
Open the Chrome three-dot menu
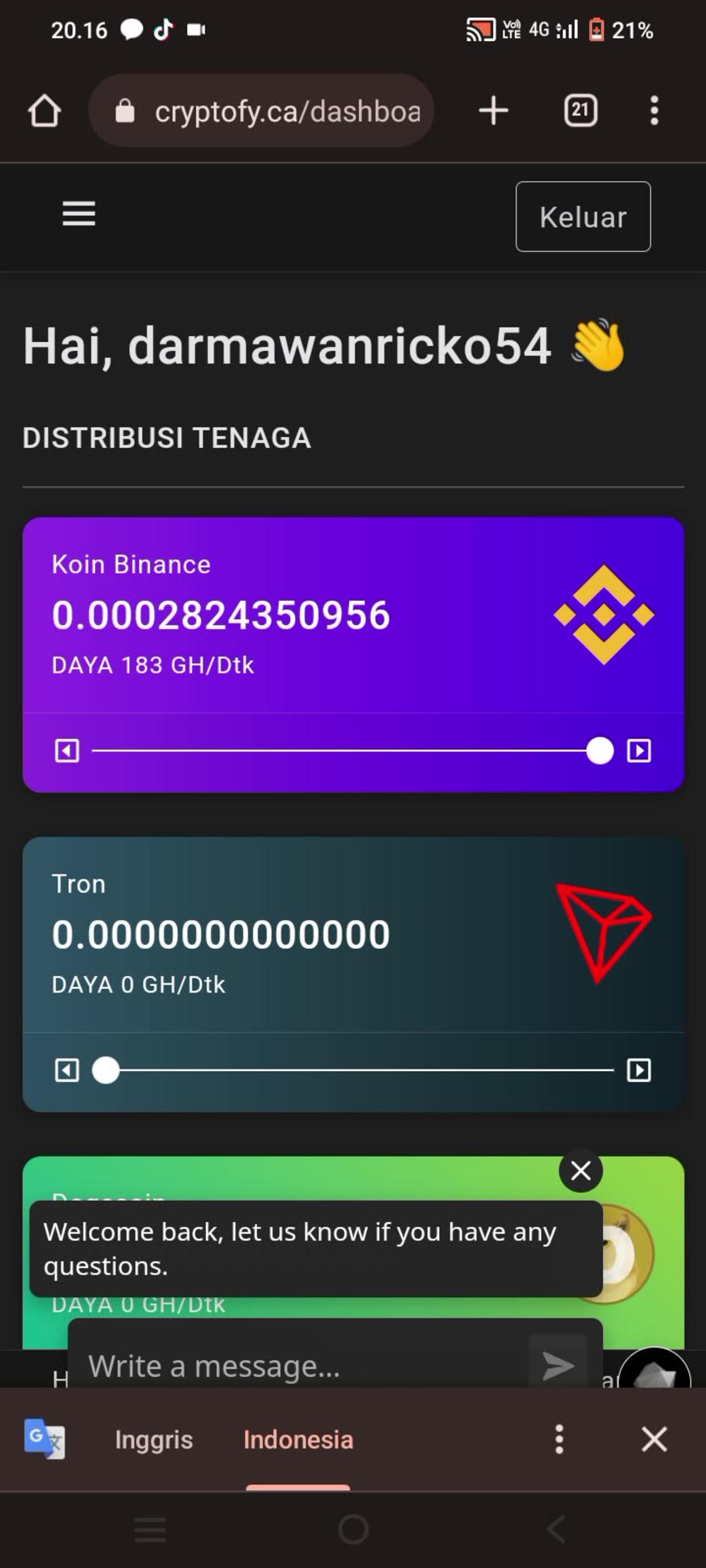[x=654, y=110]
